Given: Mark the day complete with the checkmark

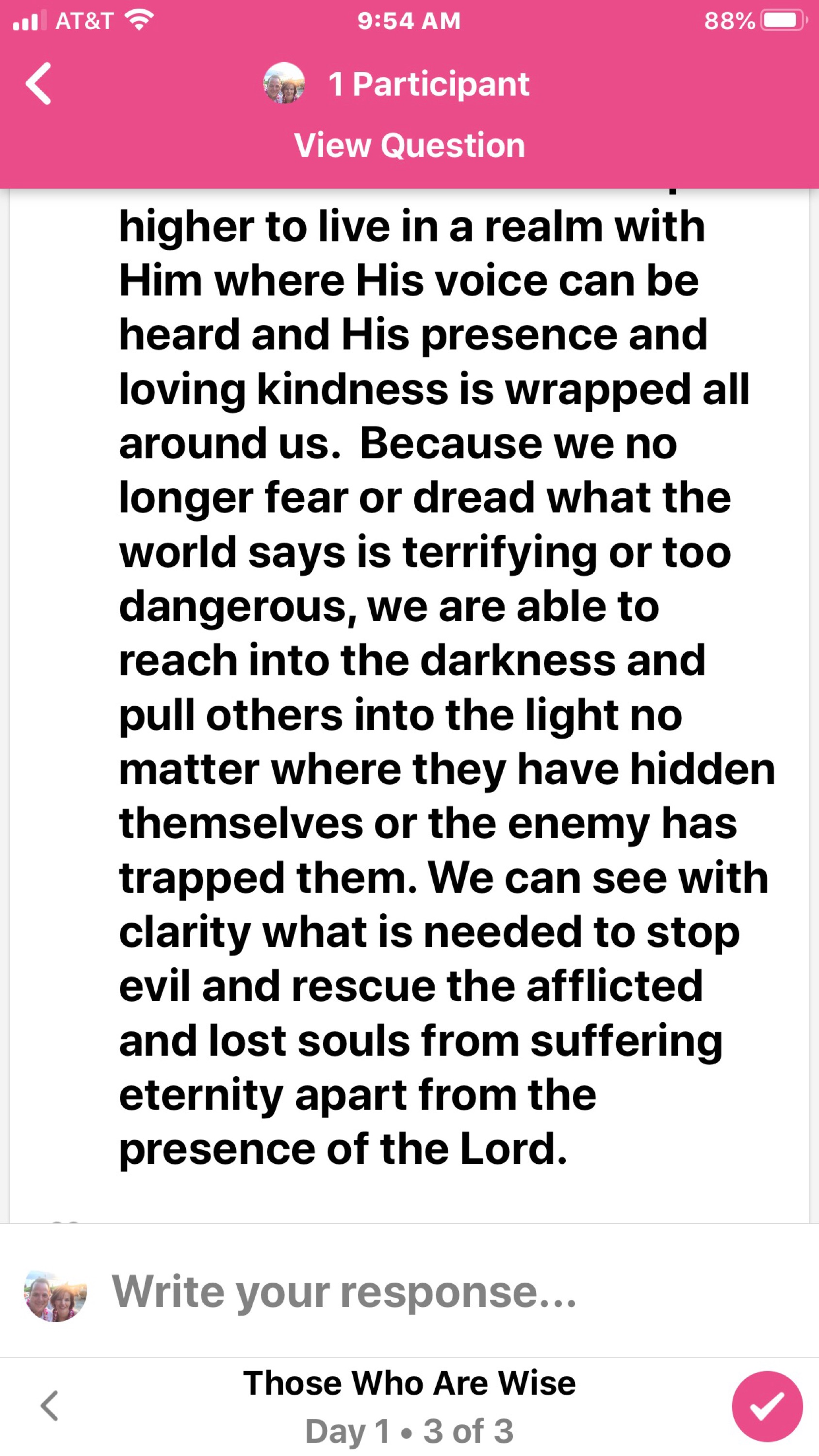Looking at the screenshot, I should pos(767,1406).
